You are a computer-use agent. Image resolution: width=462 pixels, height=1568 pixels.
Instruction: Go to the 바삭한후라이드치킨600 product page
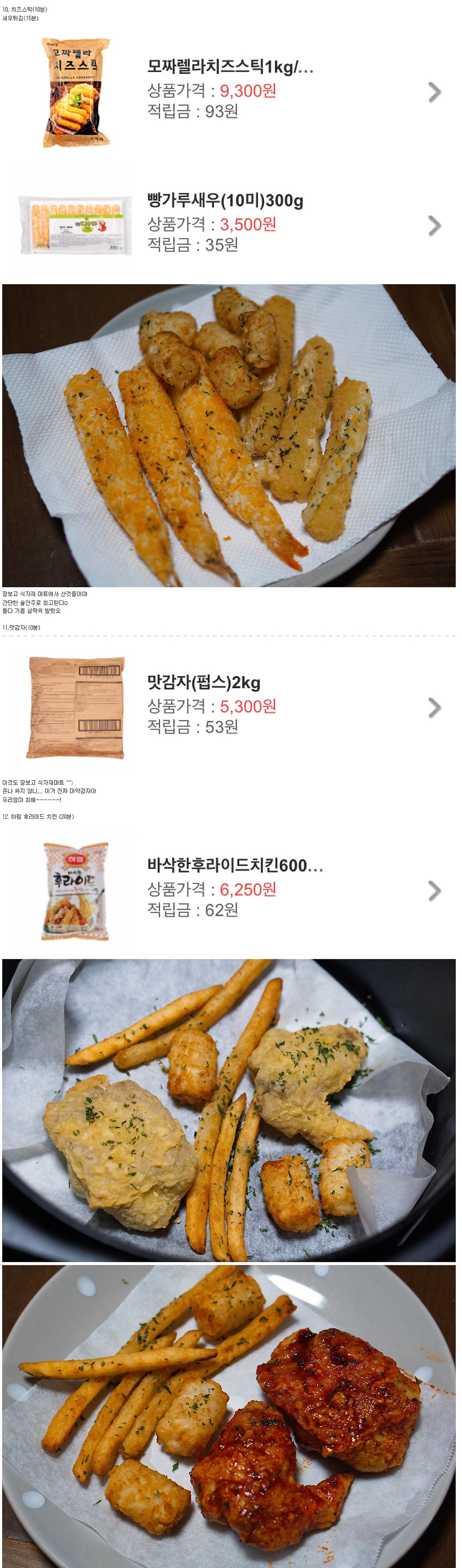point(235,866)
